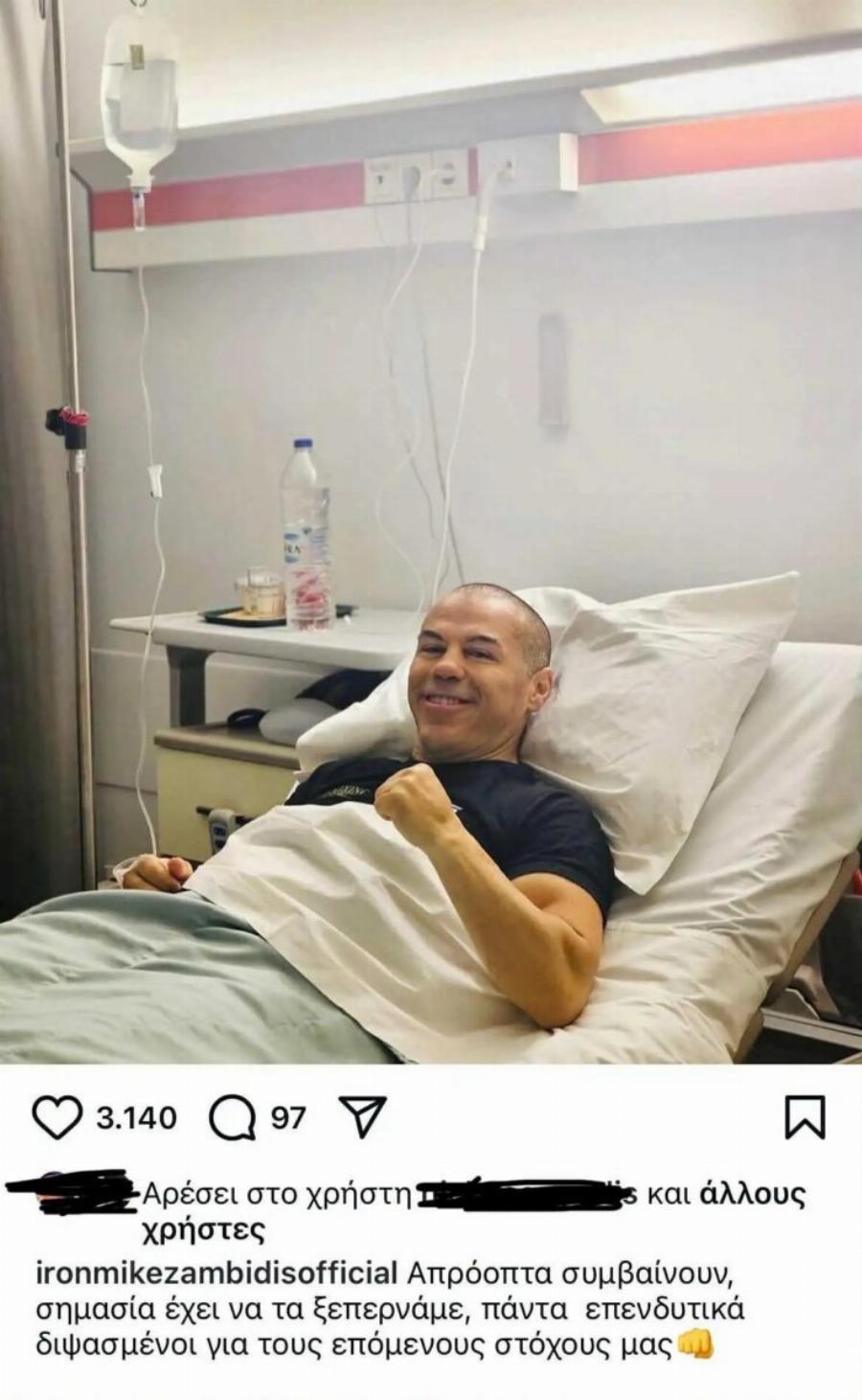
Task: Like the hospital bed post
Action: (57, 1117)
